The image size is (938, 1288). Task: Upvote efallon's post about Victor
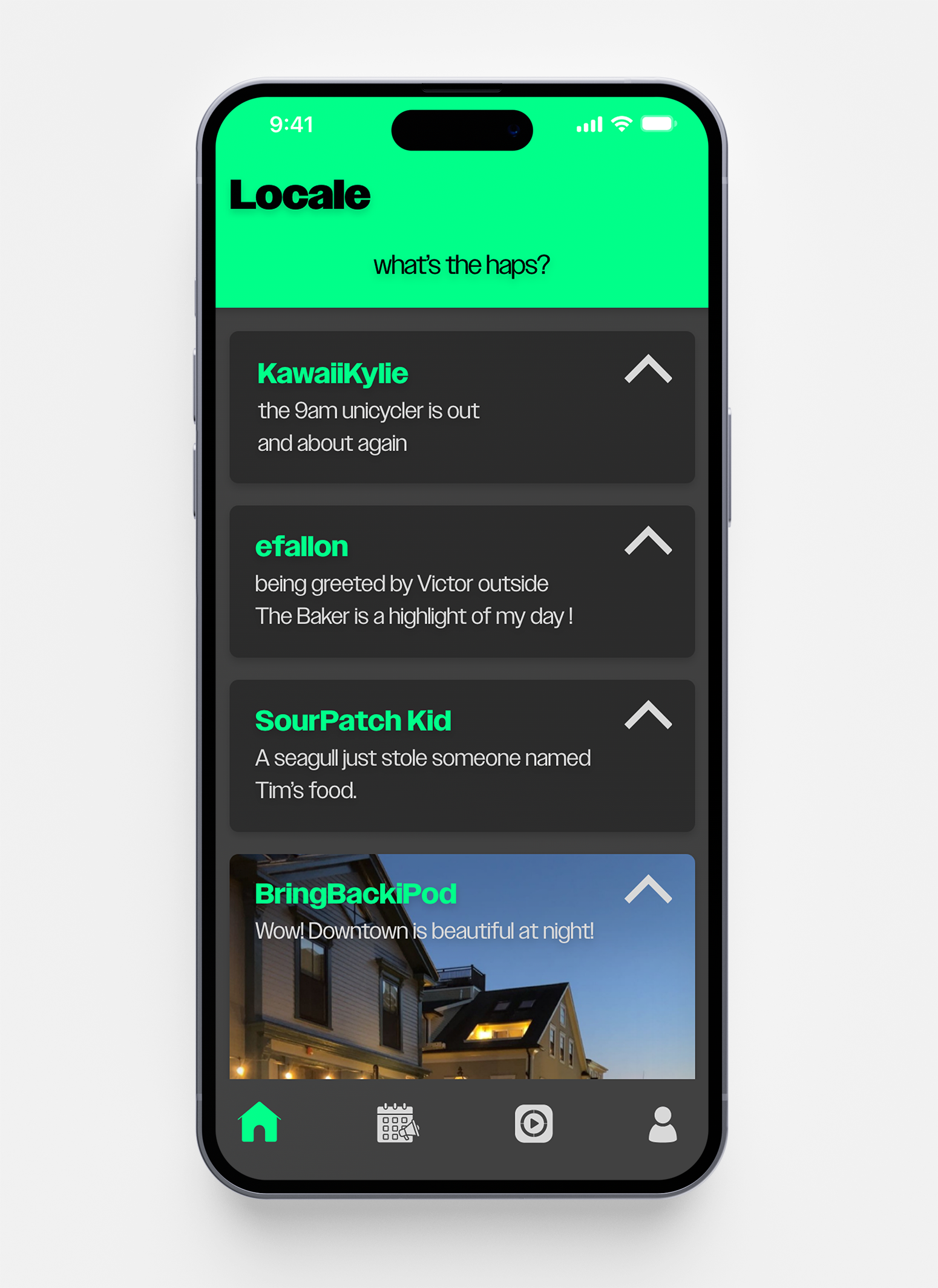click(x=648, y=541)
